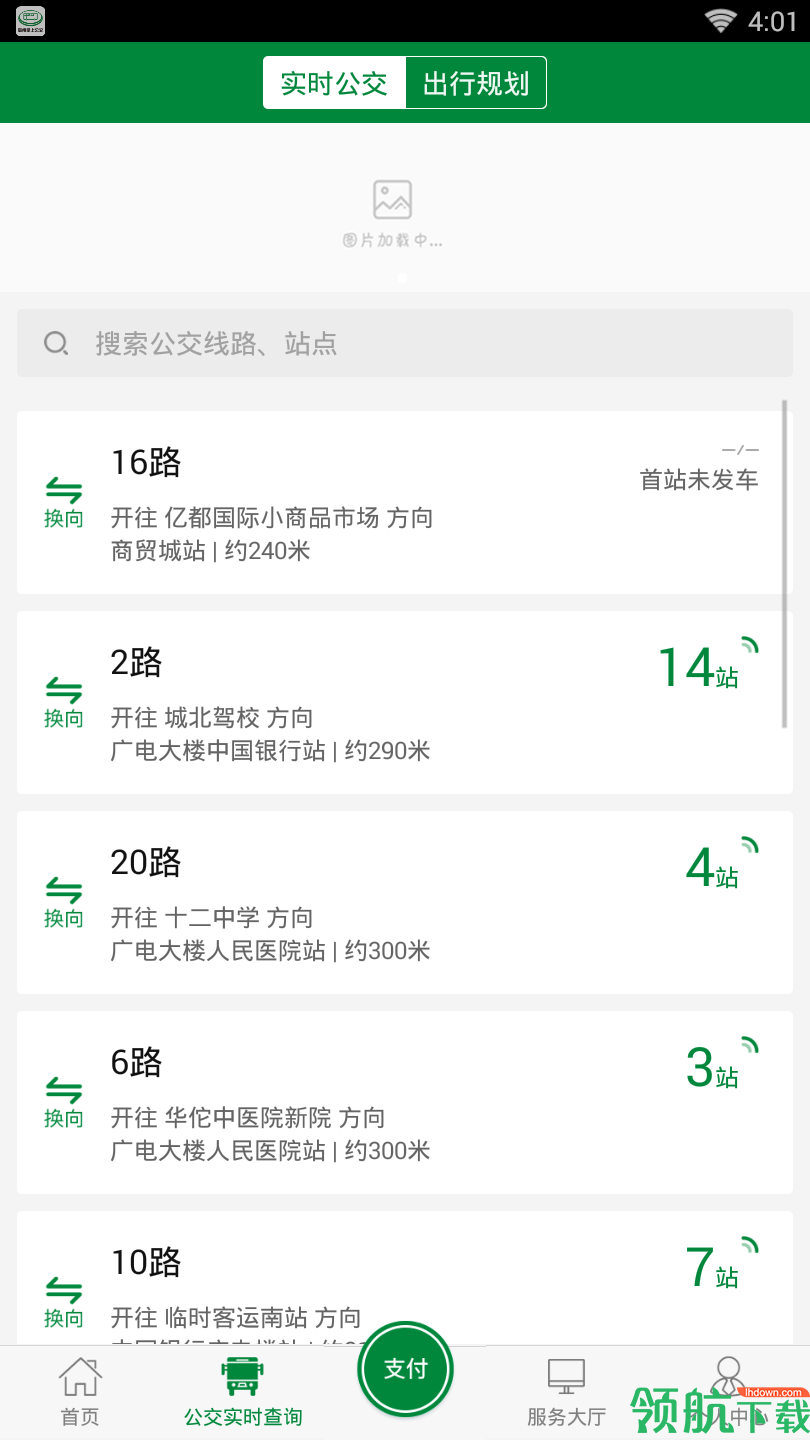810x1440 pixels.
Task: Select the 服务大厅 tab label
Action: click(x=566, y=1415)
